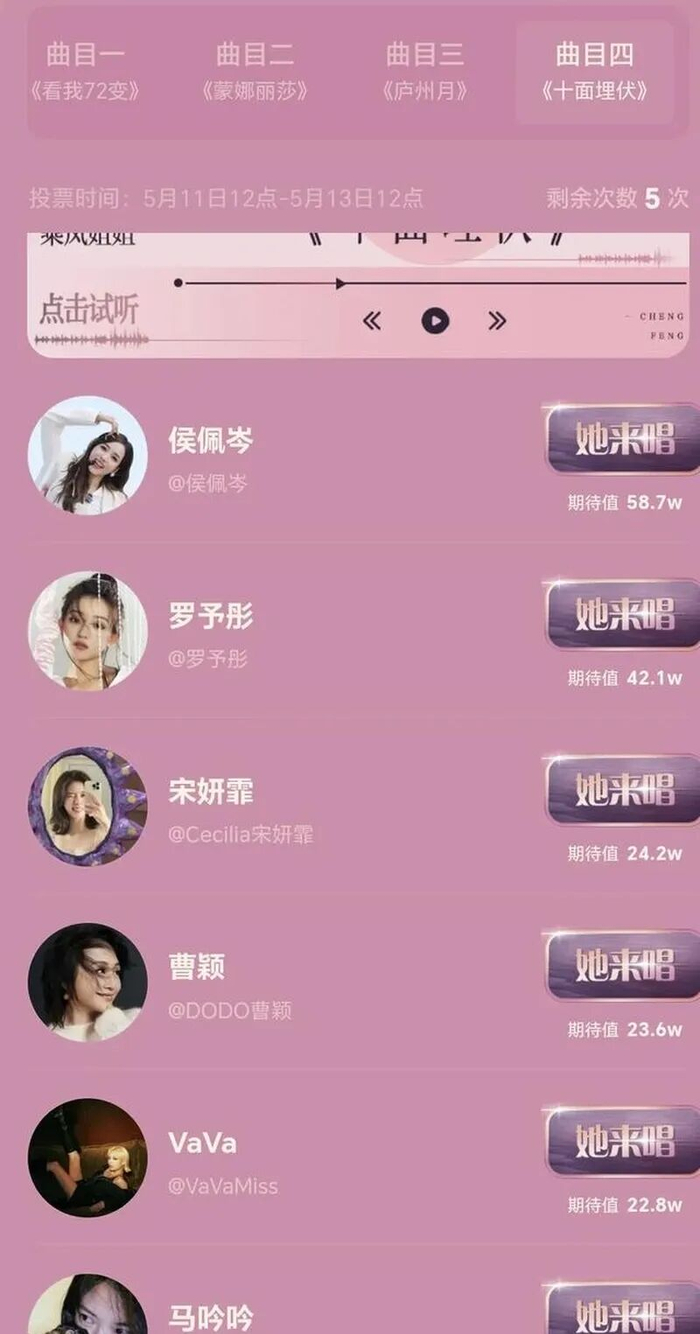
Task: Vote 她来唱 for 曹颖
Action: tap(622, 965)
